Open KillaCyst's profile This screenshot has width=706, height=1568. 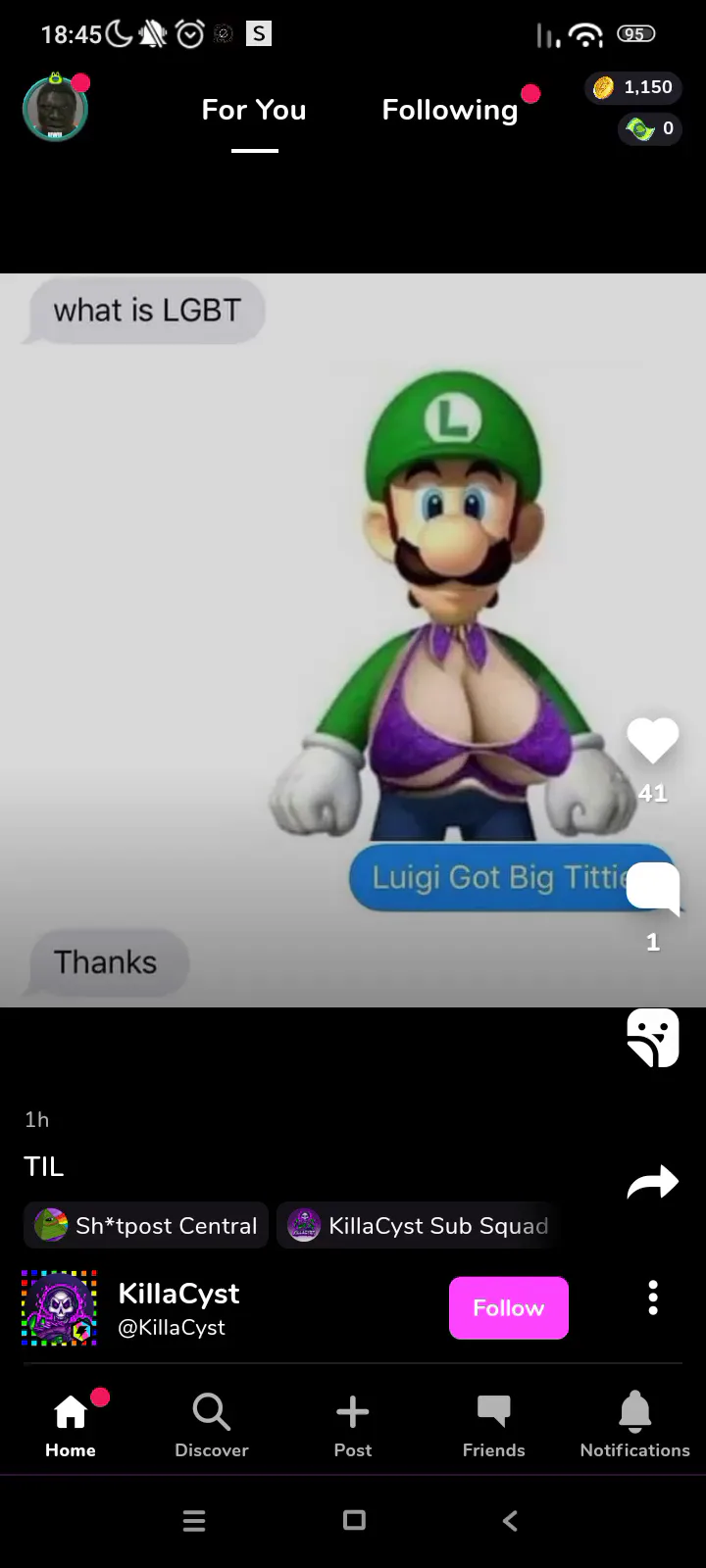tap(178, 1307)
